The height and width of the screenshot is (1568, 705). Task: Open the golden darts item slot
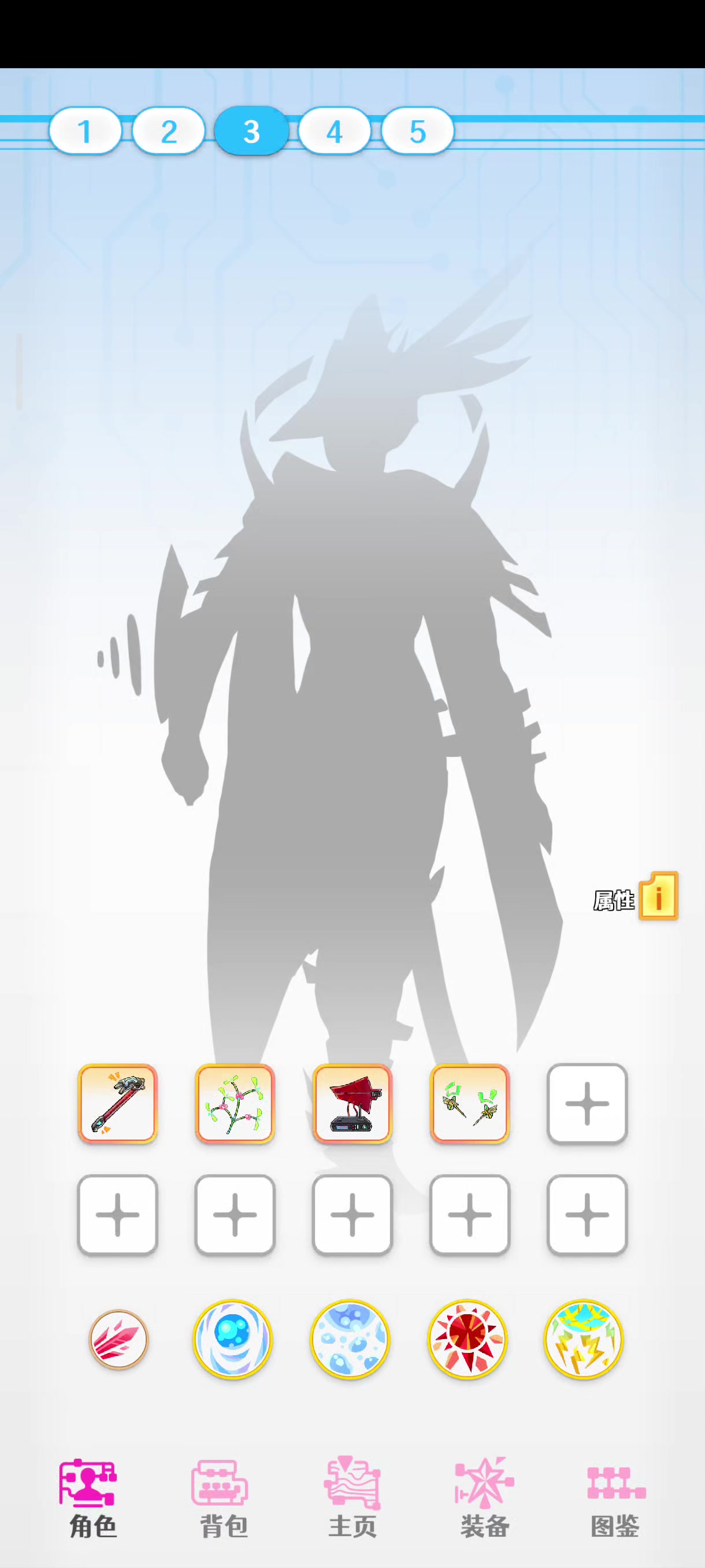pyautogui.click(x=470, y=1104)
